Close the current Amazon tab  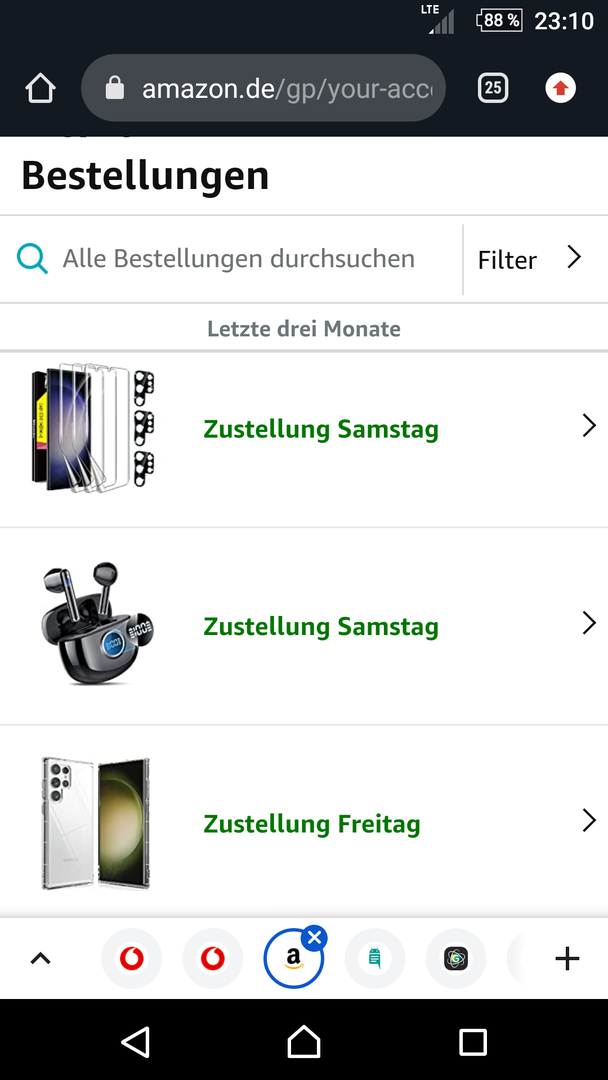[314, 937]
